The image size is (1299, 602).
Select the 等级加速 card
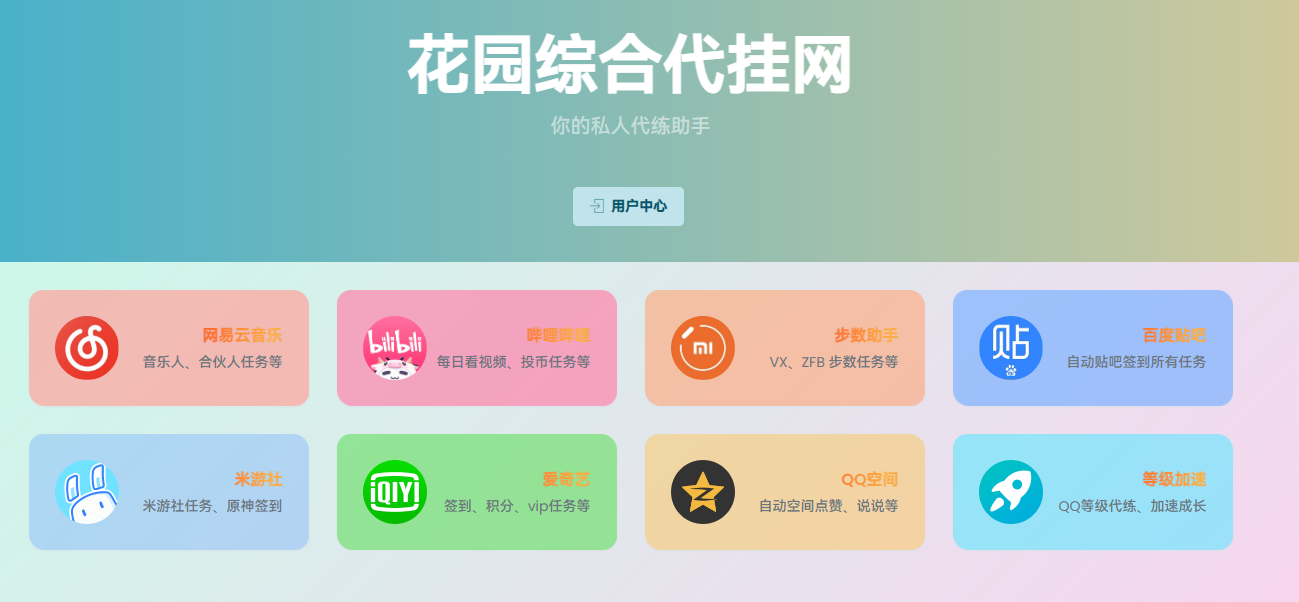1093,492
